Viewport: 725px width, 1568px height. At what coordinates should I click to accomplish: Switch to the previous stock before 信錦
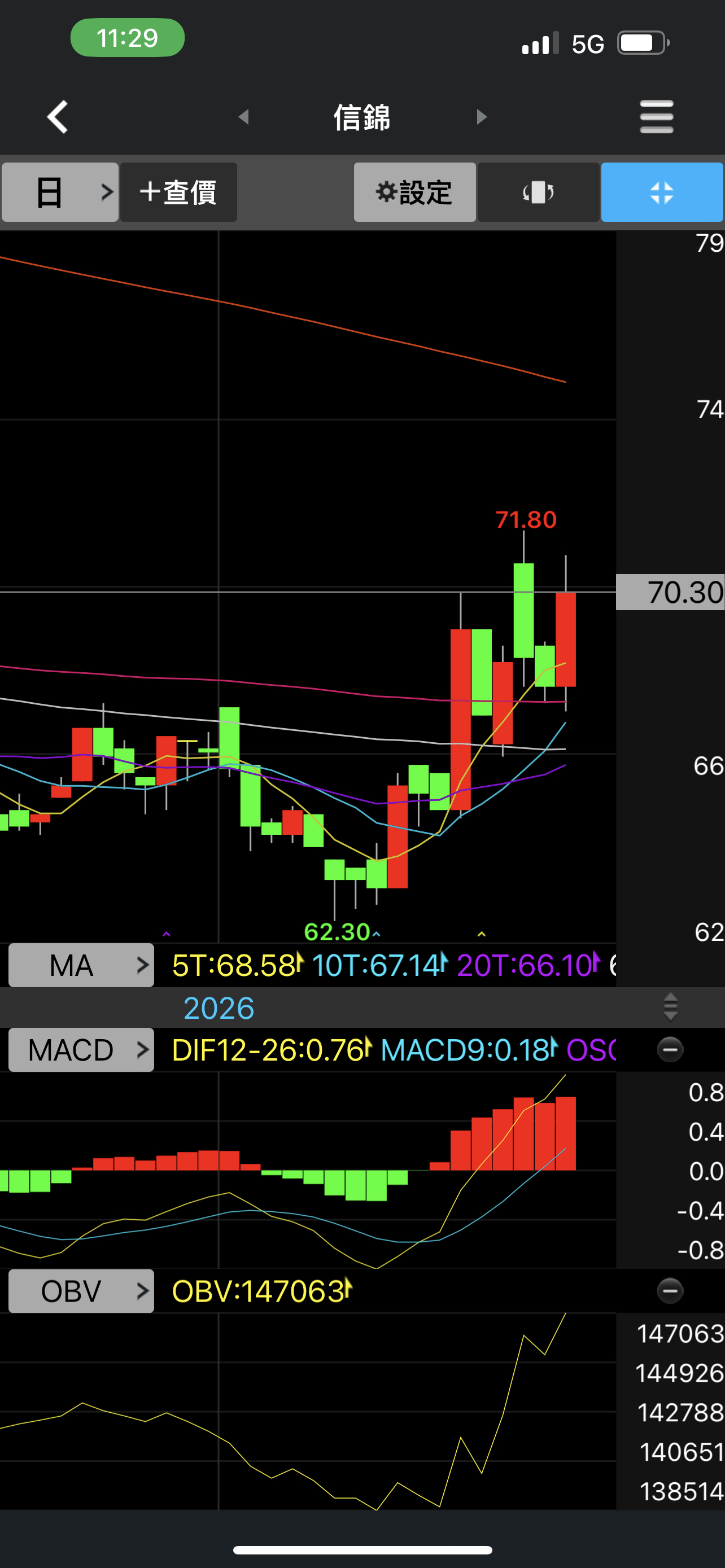coord(244,117)
